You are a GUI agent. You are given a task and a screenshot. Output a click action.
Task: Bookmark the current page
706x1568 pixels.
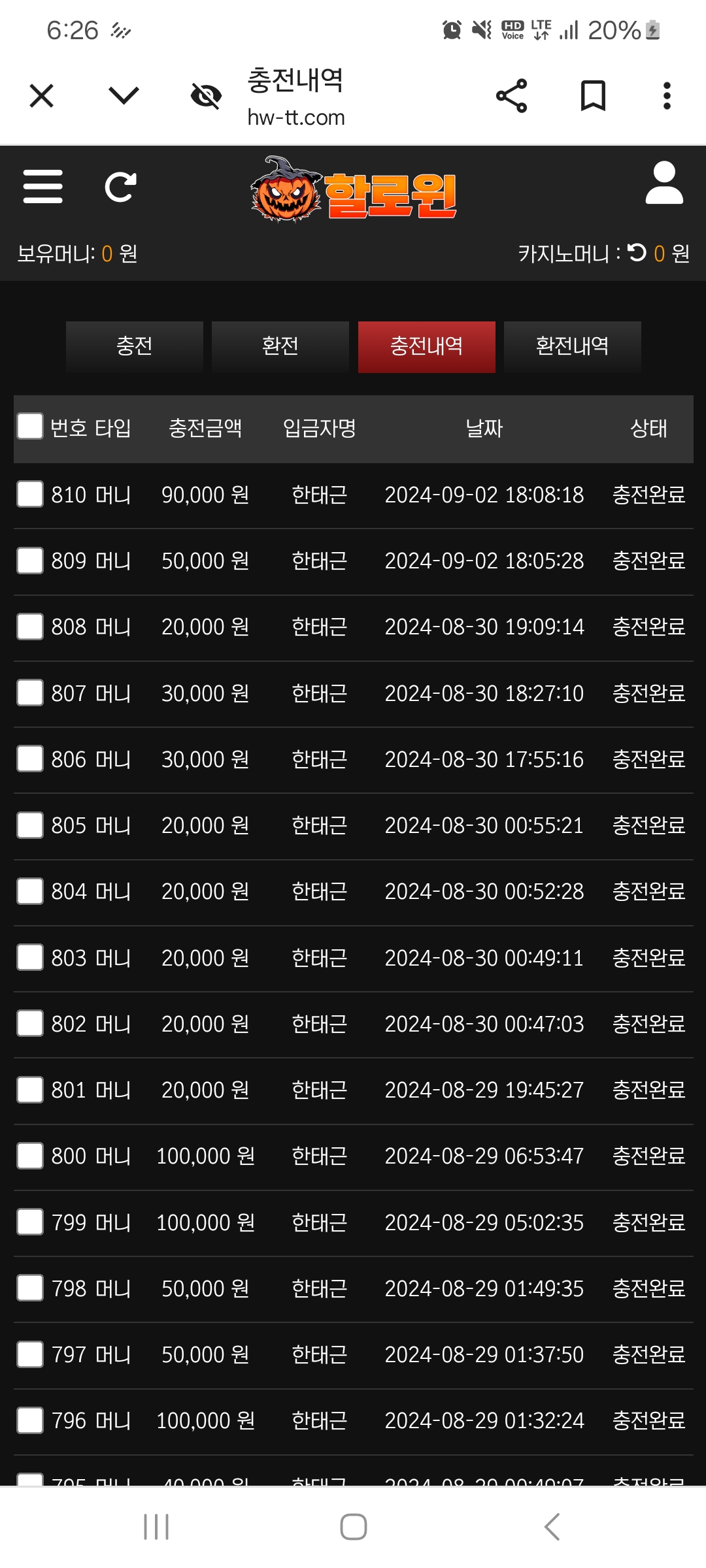[593, 96]
